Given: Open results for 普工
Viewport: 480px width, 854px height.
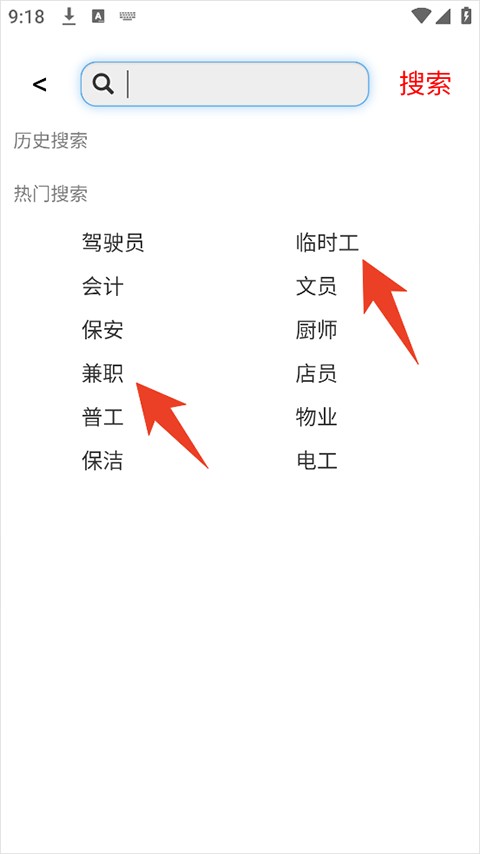Looking at the screenshot, I should pyautogui.click(x=102, y=418).
